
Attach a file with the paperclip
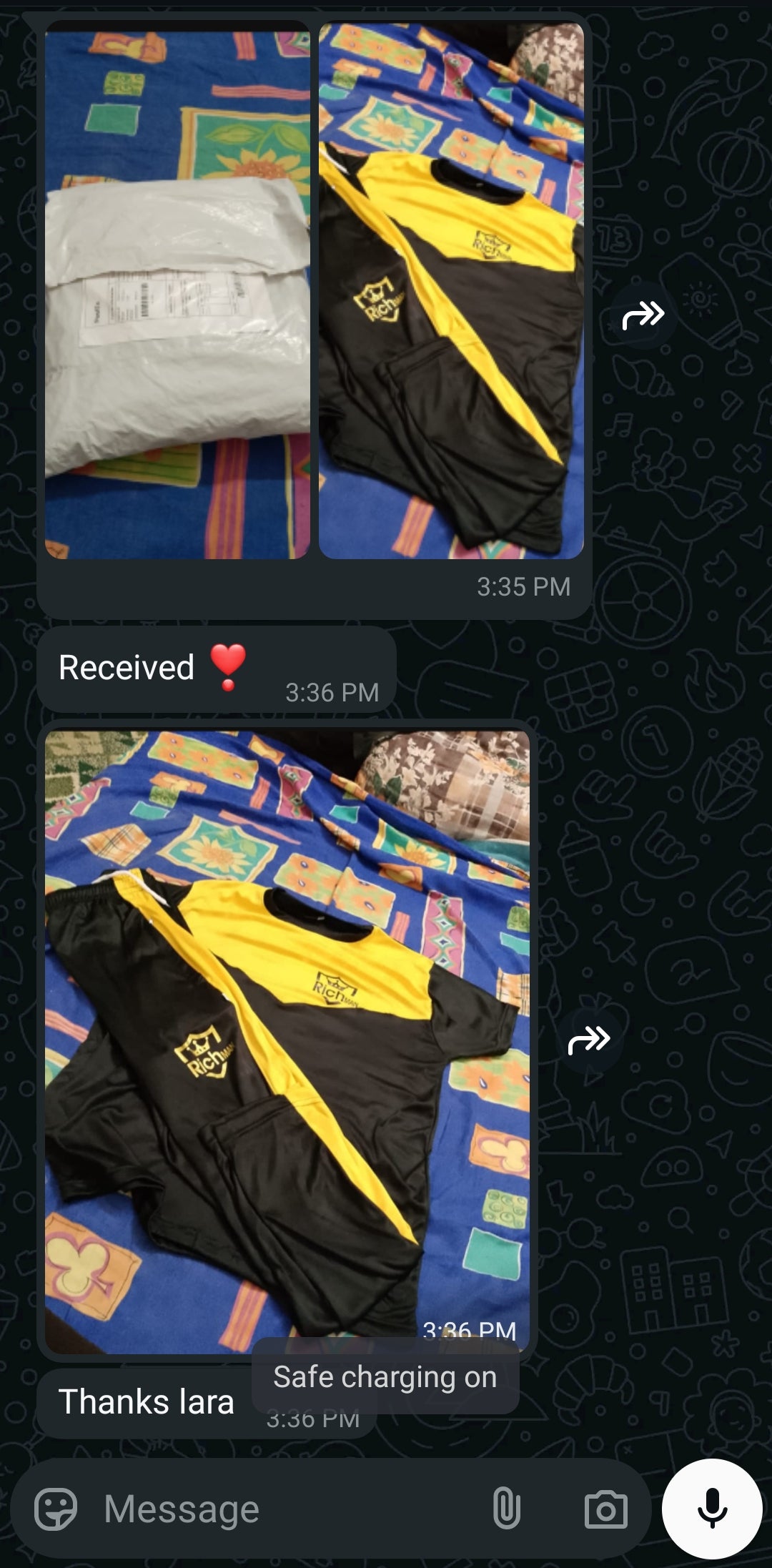pyautogui.click(x=506, y=1509)
